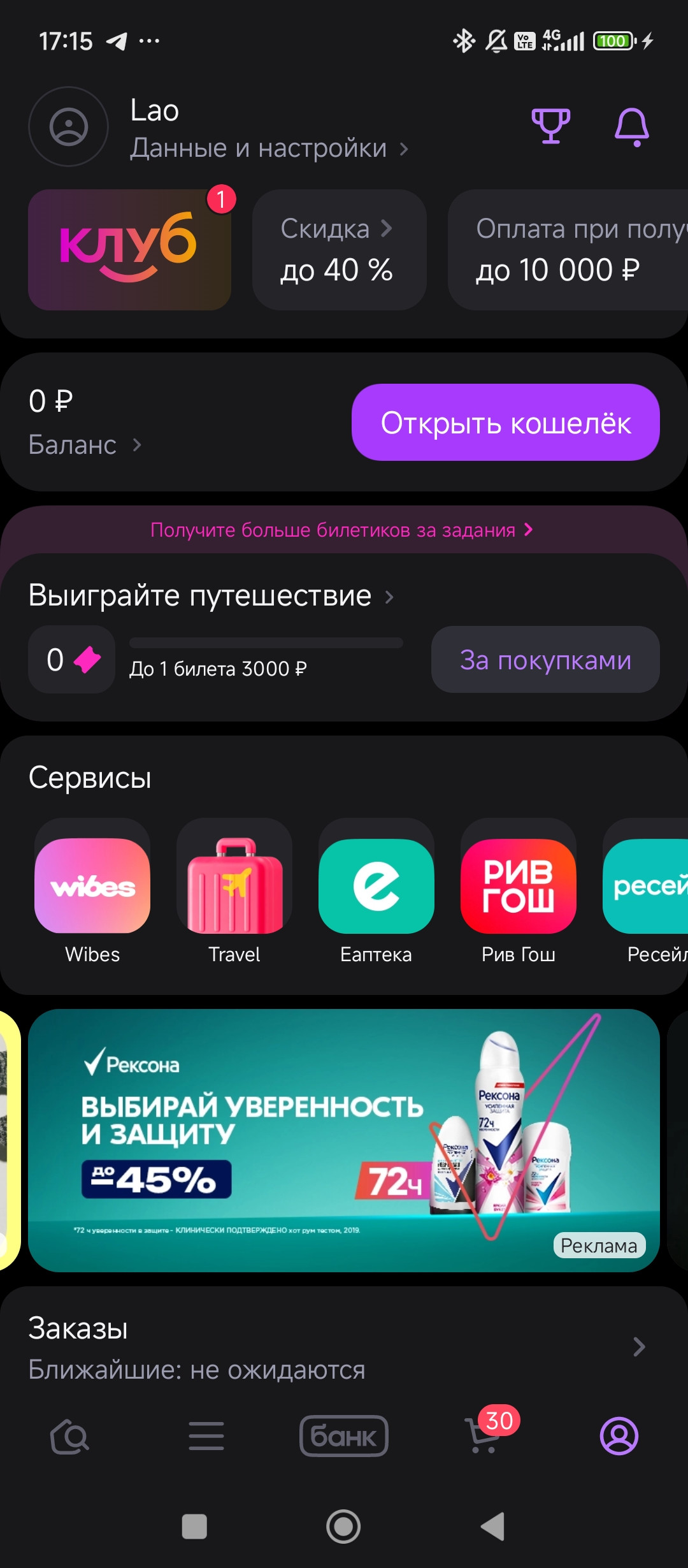Viewport: 688px width, 1568px height.
Task: Open Lao's data and settings
Action: click(x=268, y=148)
